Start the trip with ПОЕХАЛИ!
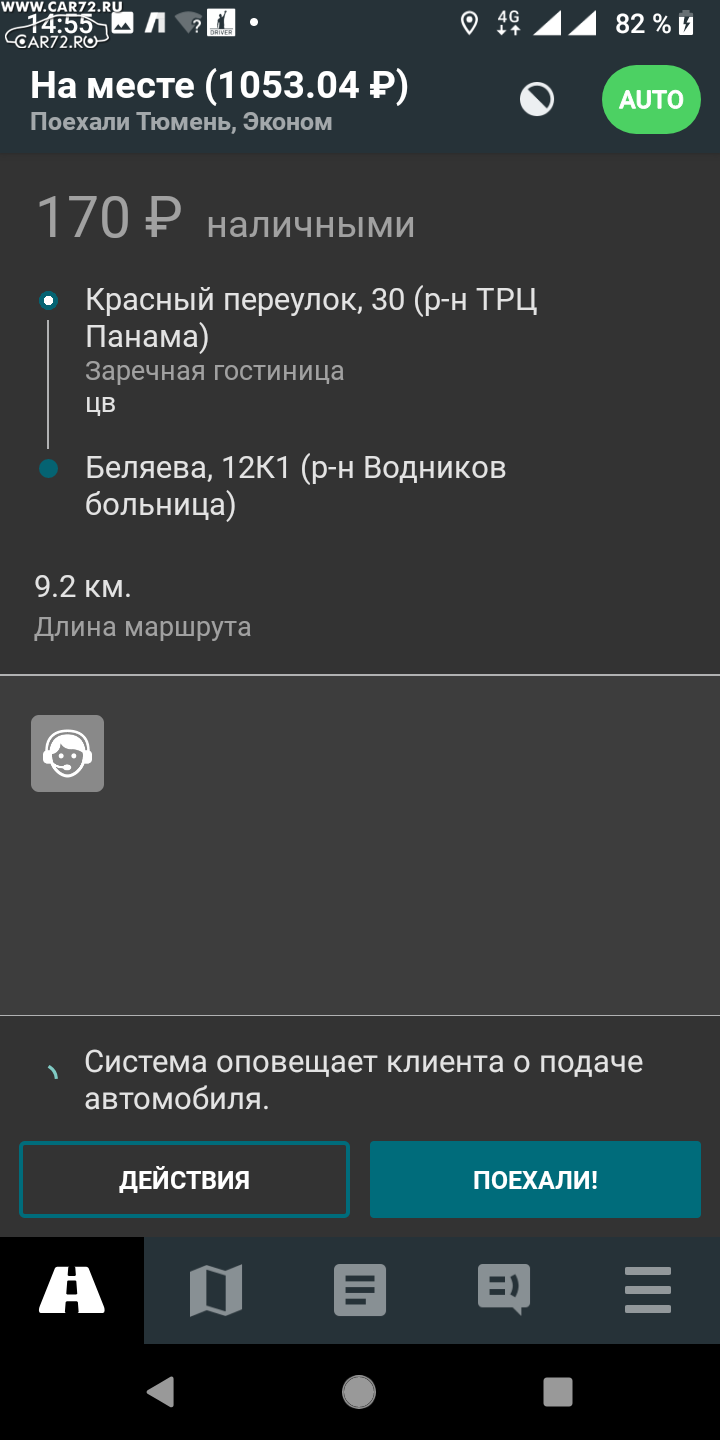720x1440 pixels. click(x=535, y=1180)
